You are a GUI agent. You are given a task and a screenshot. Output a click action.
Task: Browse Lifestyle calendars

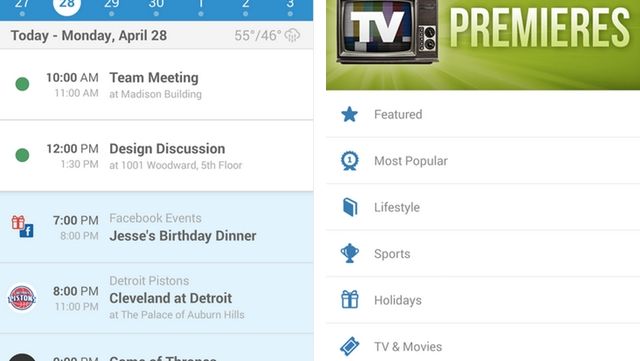click(483, 207)
